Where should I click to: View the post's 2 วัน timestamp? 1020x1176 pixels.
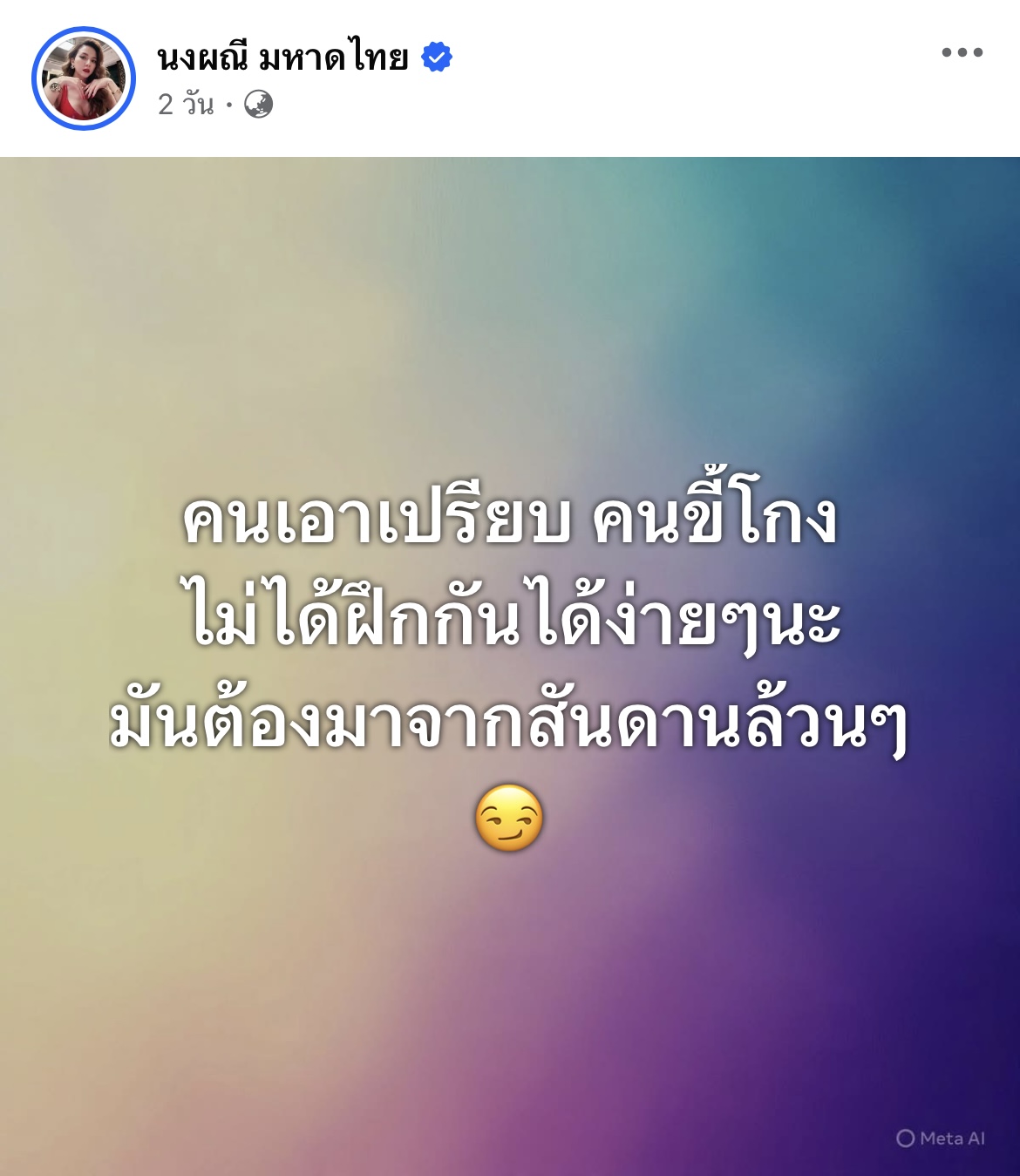point(185,105)
